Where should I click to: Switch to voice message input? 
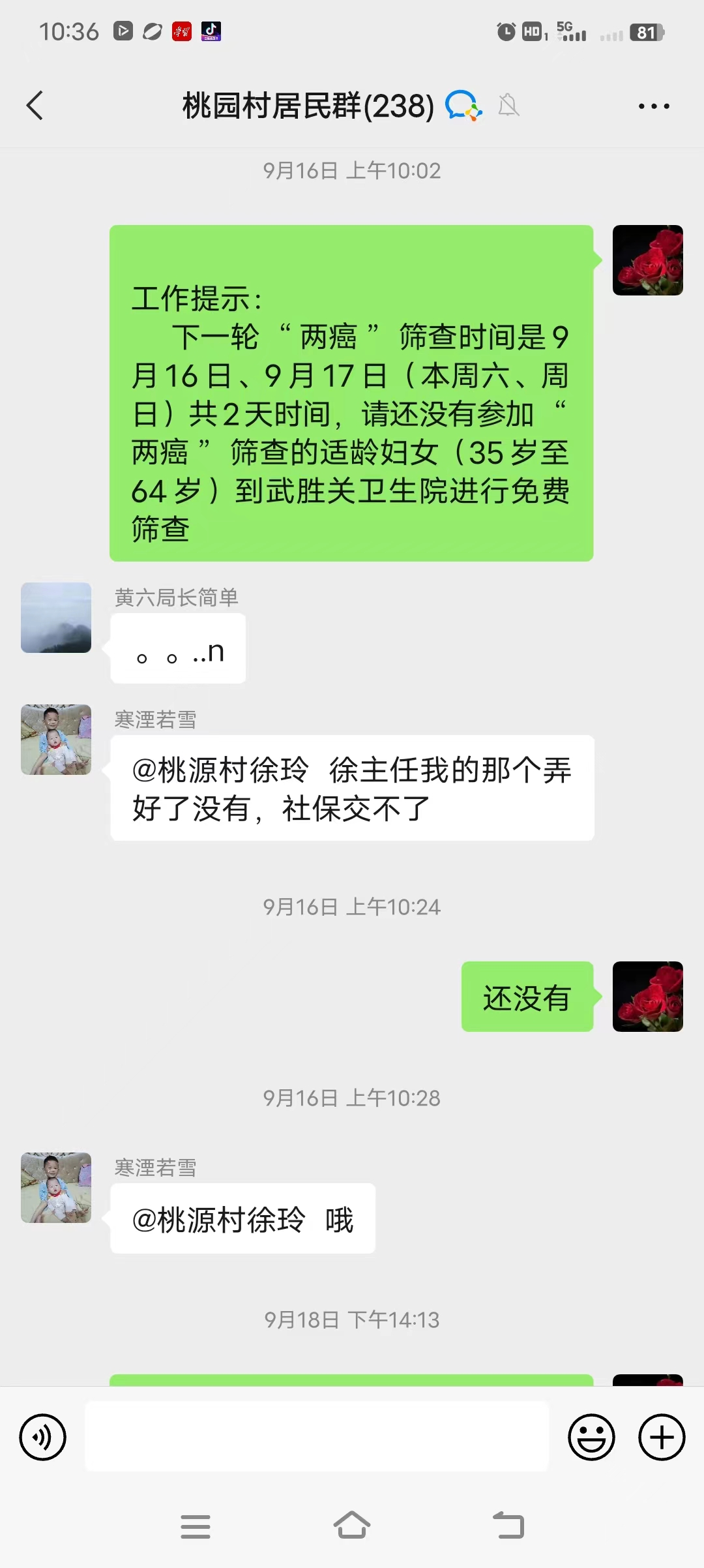(x=43, y=1437)
